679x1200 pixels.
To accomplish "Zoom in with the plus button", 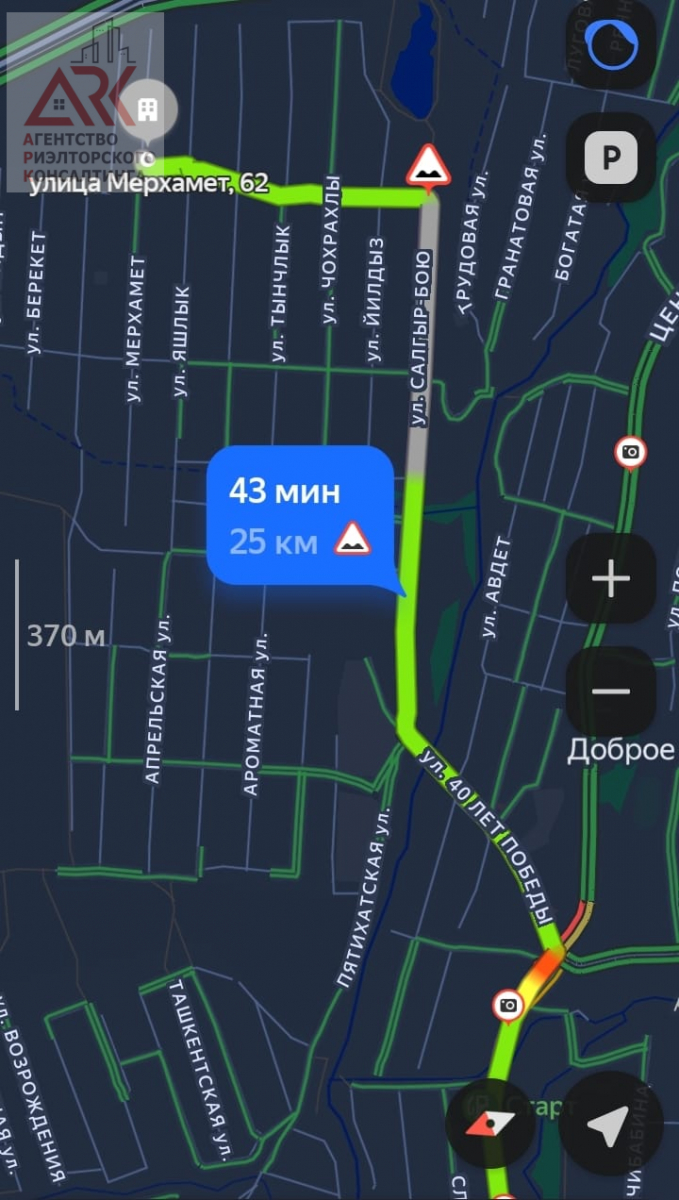I will [610, 579].
